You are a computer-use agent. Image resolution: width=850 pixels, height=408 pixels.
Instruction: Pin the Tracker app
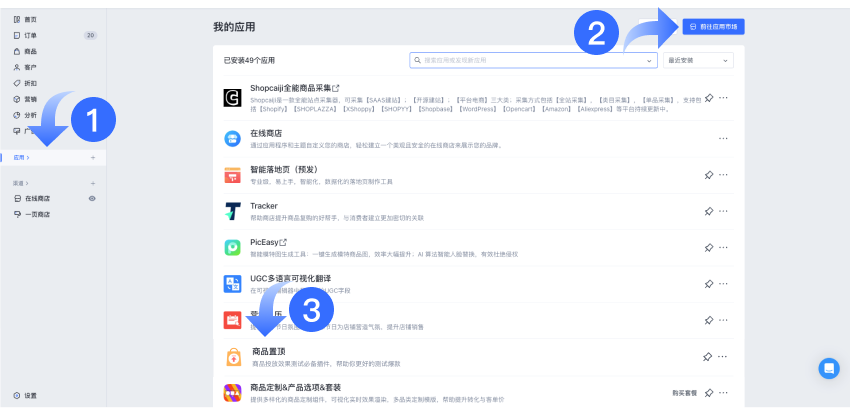[x=708, y=211]
